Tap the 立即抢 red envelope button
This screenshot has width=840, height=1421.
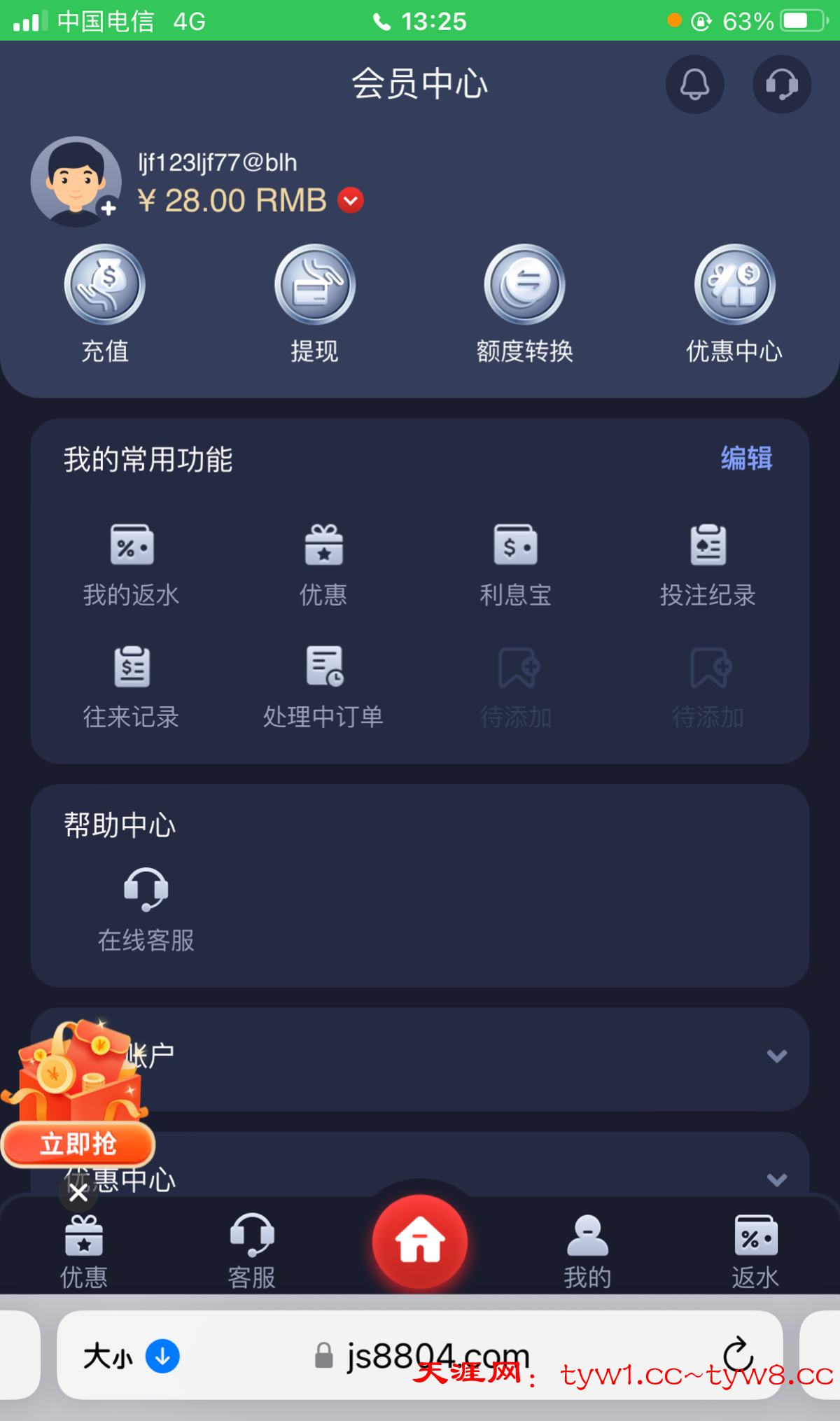pos(78,1144)
